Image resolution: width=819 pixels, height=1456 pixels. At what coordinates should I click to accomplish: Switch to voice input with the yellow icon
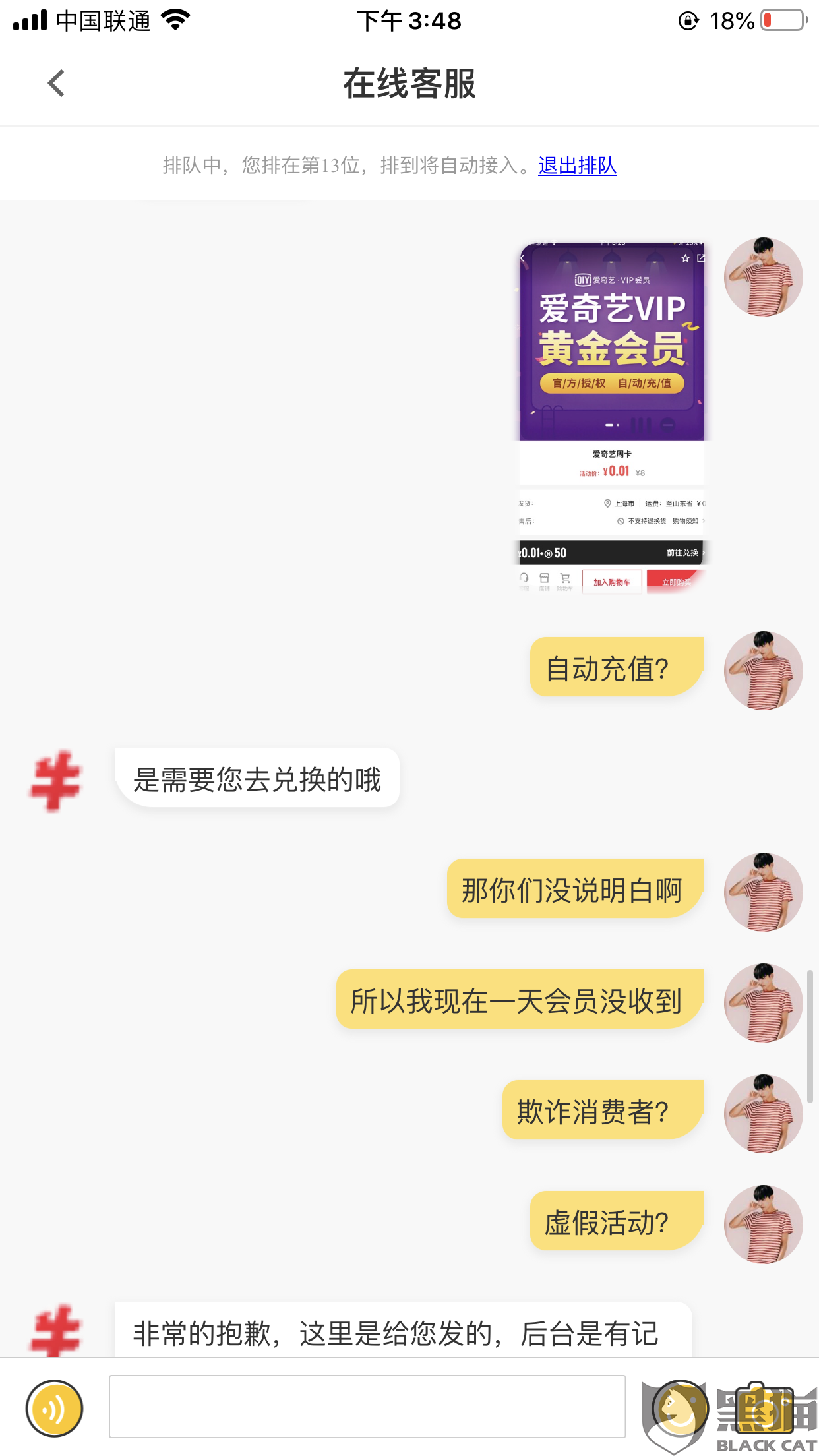(54, 1408)
